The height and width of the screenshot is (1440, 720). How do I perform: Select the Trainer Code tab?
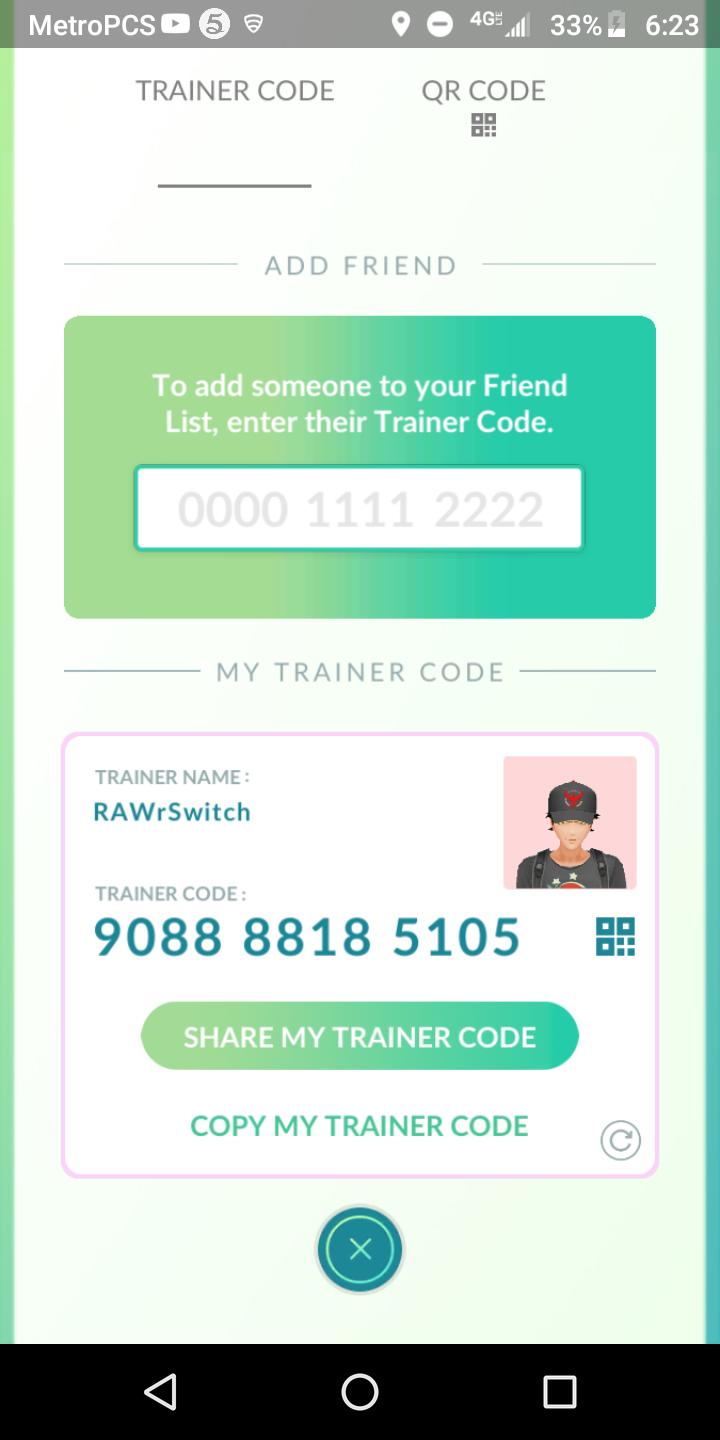(x=235, y=91)
